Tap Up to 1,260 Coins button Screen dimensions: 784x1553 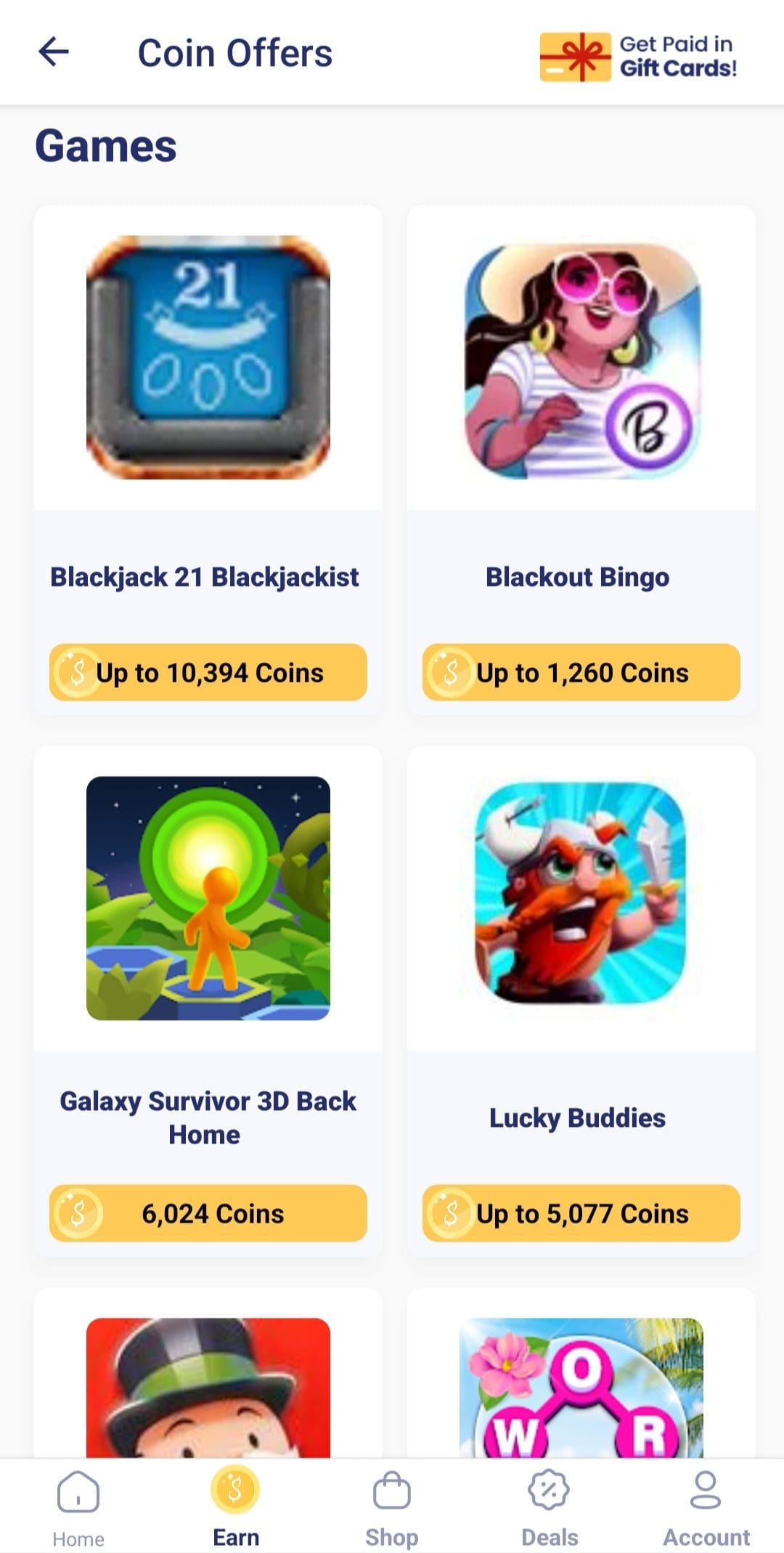[581, 672]
